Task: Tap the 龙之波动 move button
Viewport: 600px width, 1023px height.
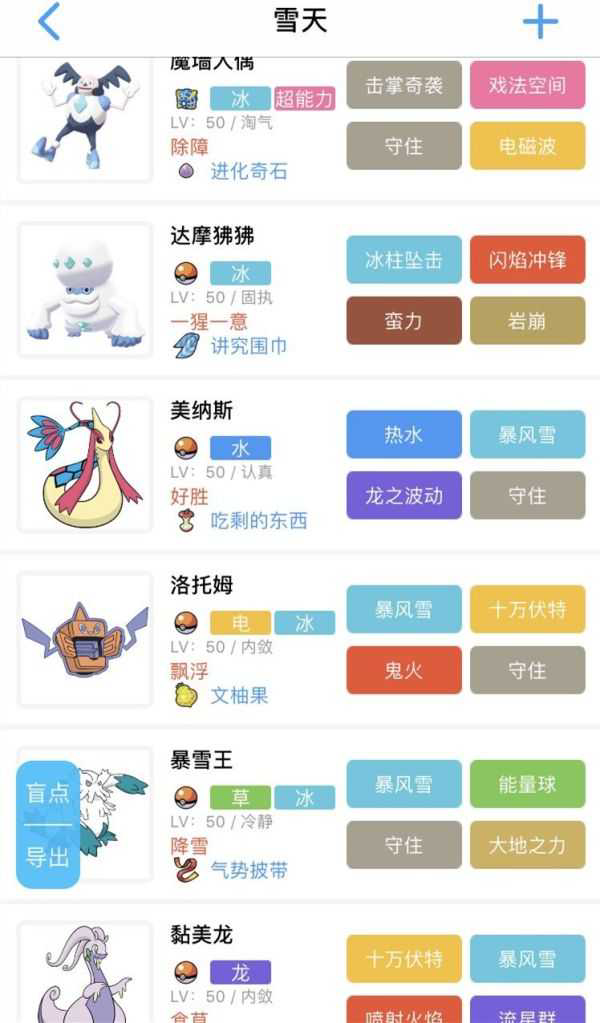Action: point(404,495)
